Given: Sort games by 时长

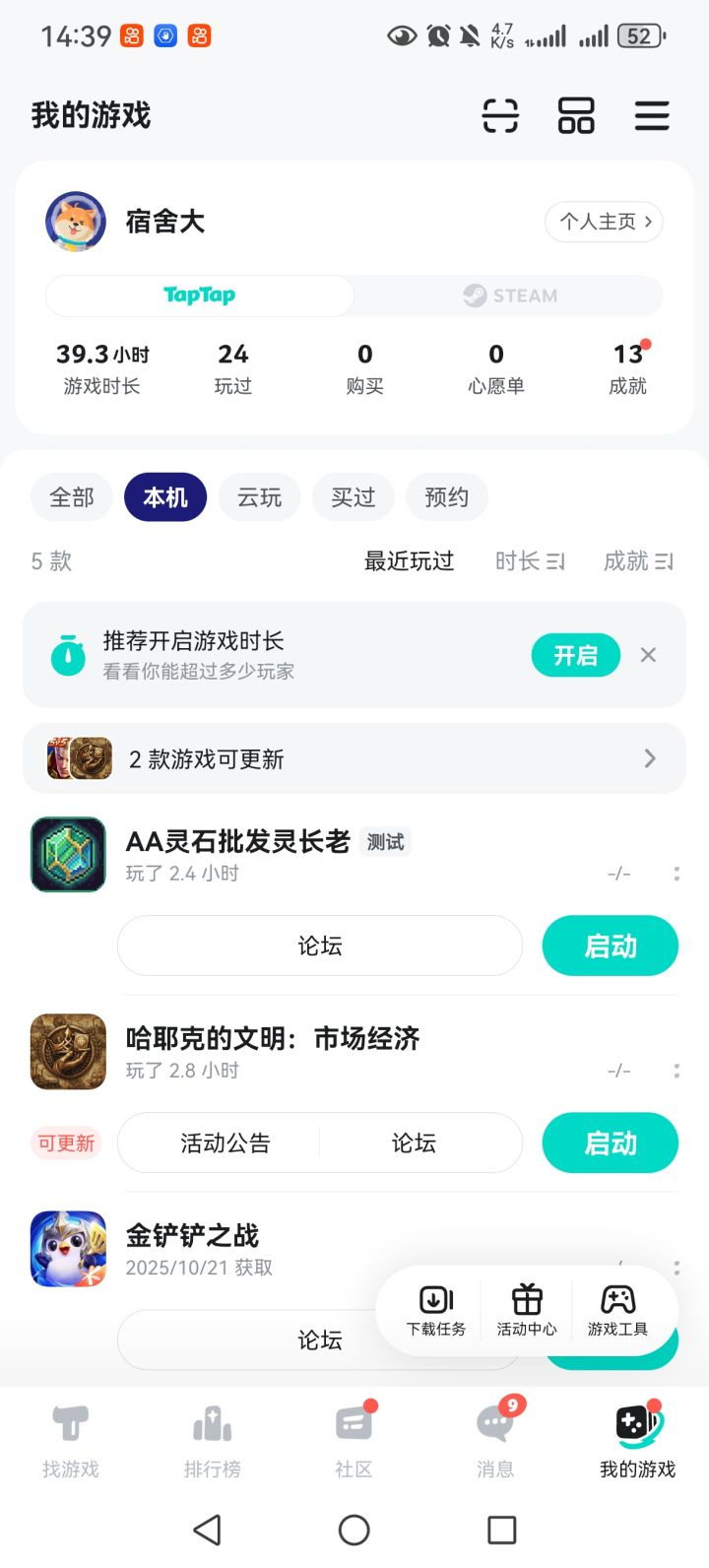Looking at the screenshot, I should [x=530, y=561].
